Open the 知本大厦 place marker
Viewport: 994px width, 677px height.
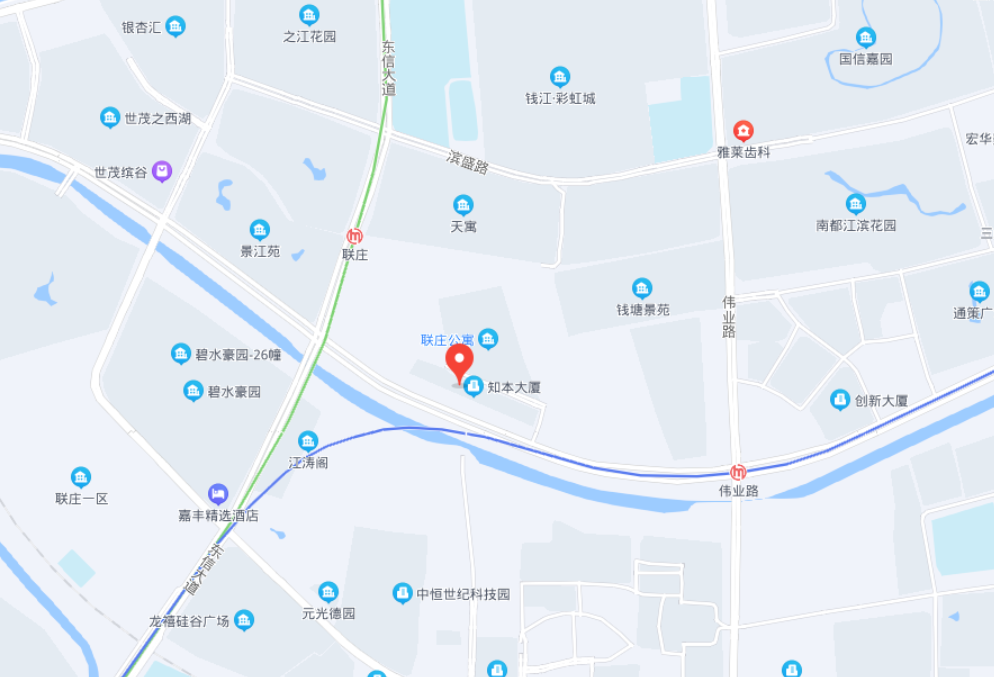coord(474,387)
